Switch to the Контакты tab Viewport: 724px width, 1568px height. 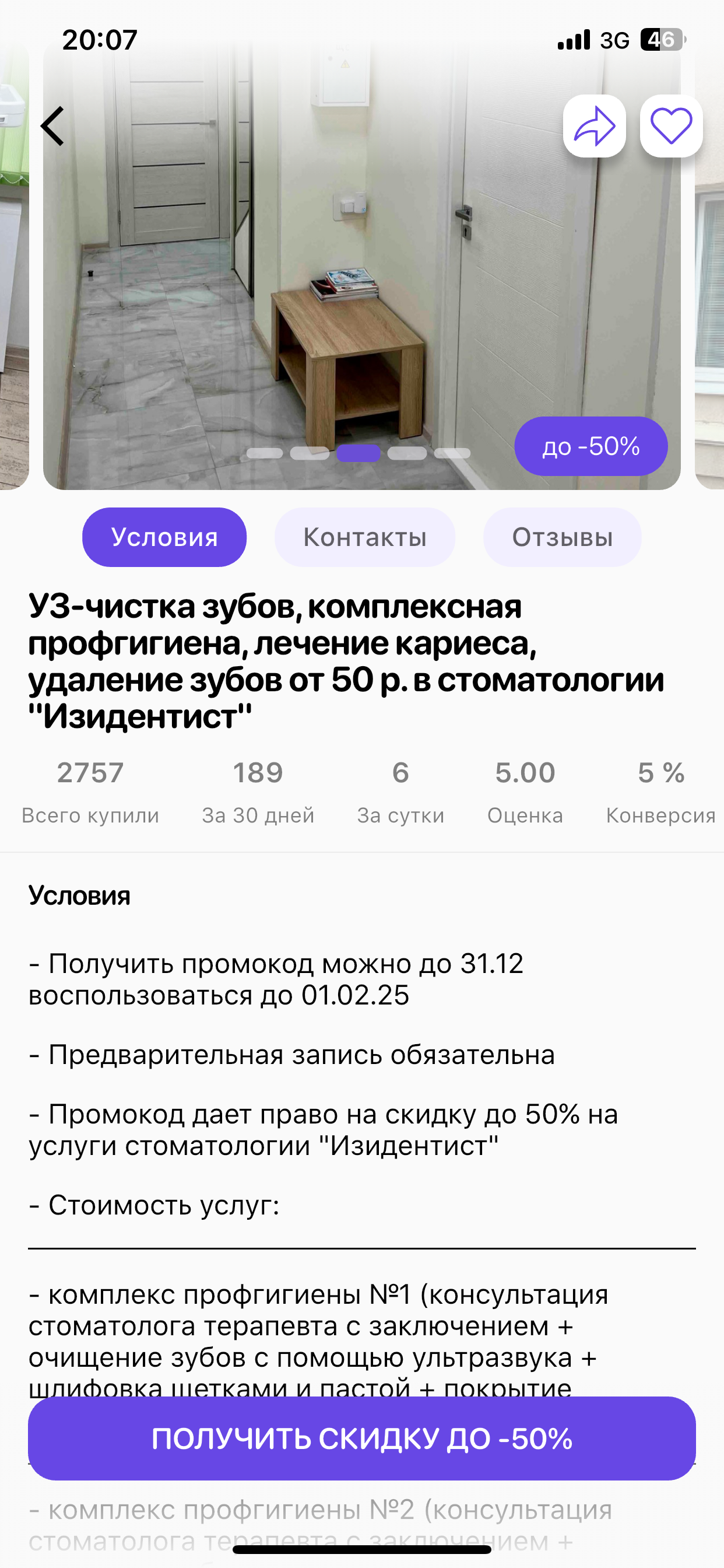pos(364,537)
